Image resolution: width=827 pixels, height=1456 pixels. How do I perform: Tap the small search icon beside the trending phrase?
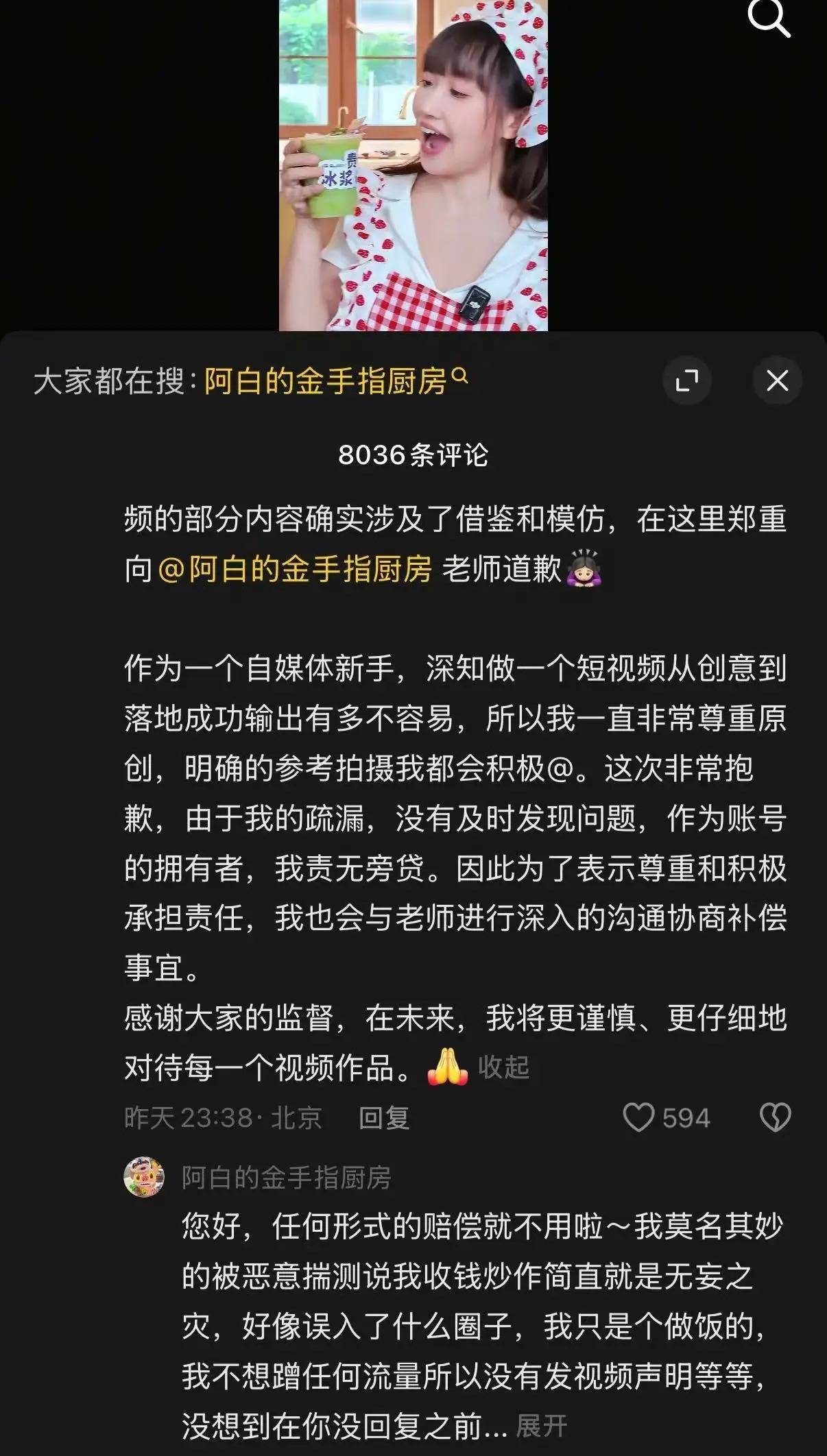[459, 378]
